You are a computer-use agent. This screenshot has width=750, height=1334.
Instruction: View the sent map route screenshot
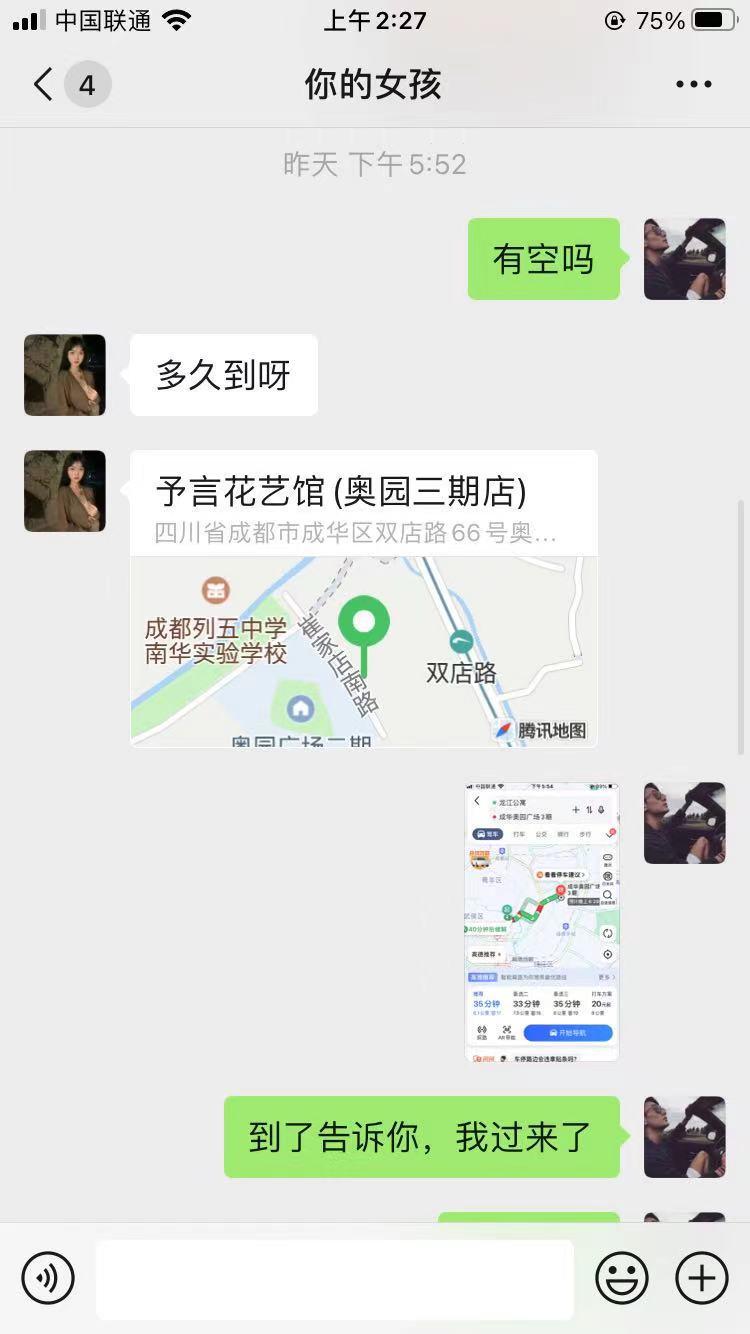[x=542, y=921]
